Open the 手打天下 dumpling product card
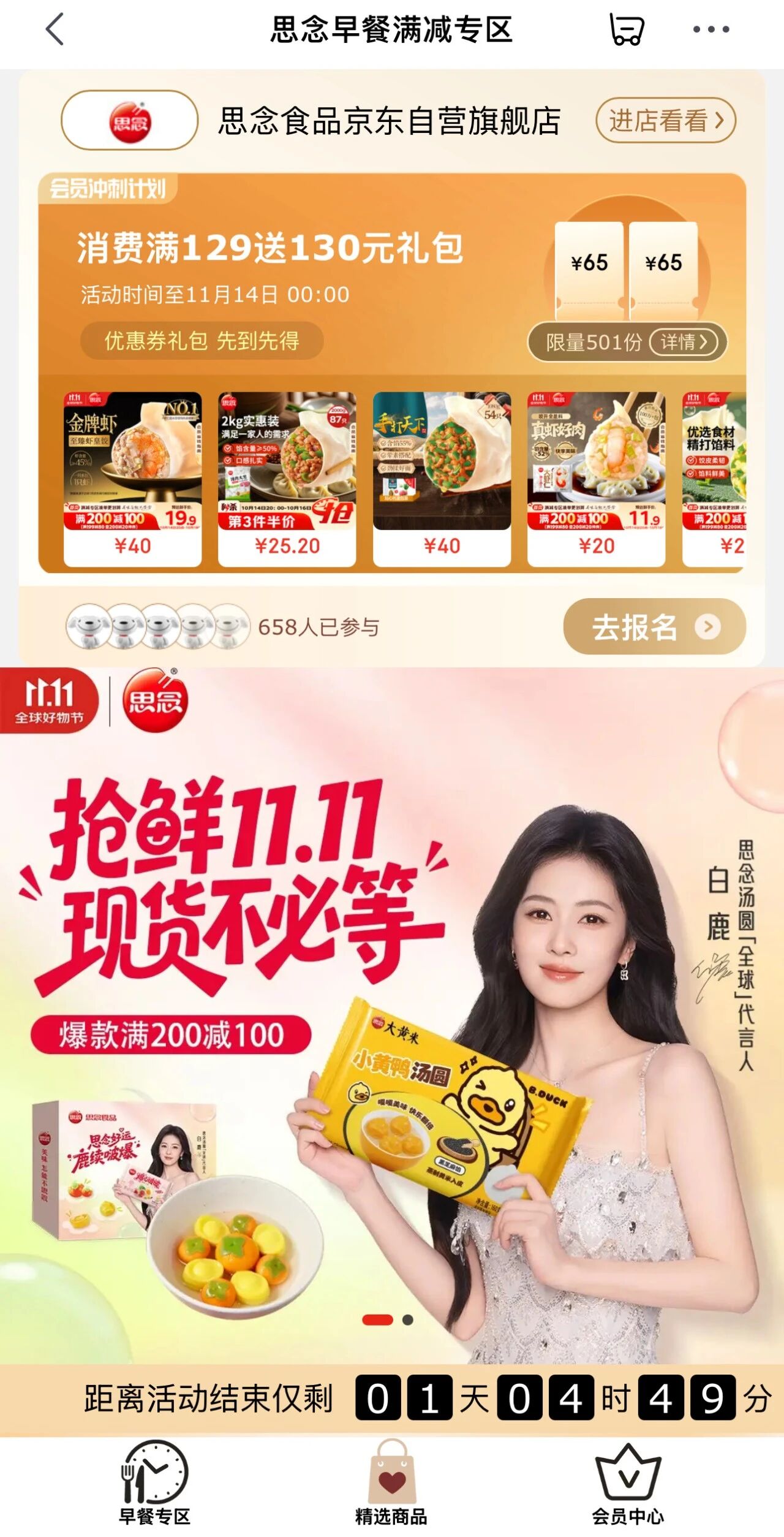 click(442, 478)
